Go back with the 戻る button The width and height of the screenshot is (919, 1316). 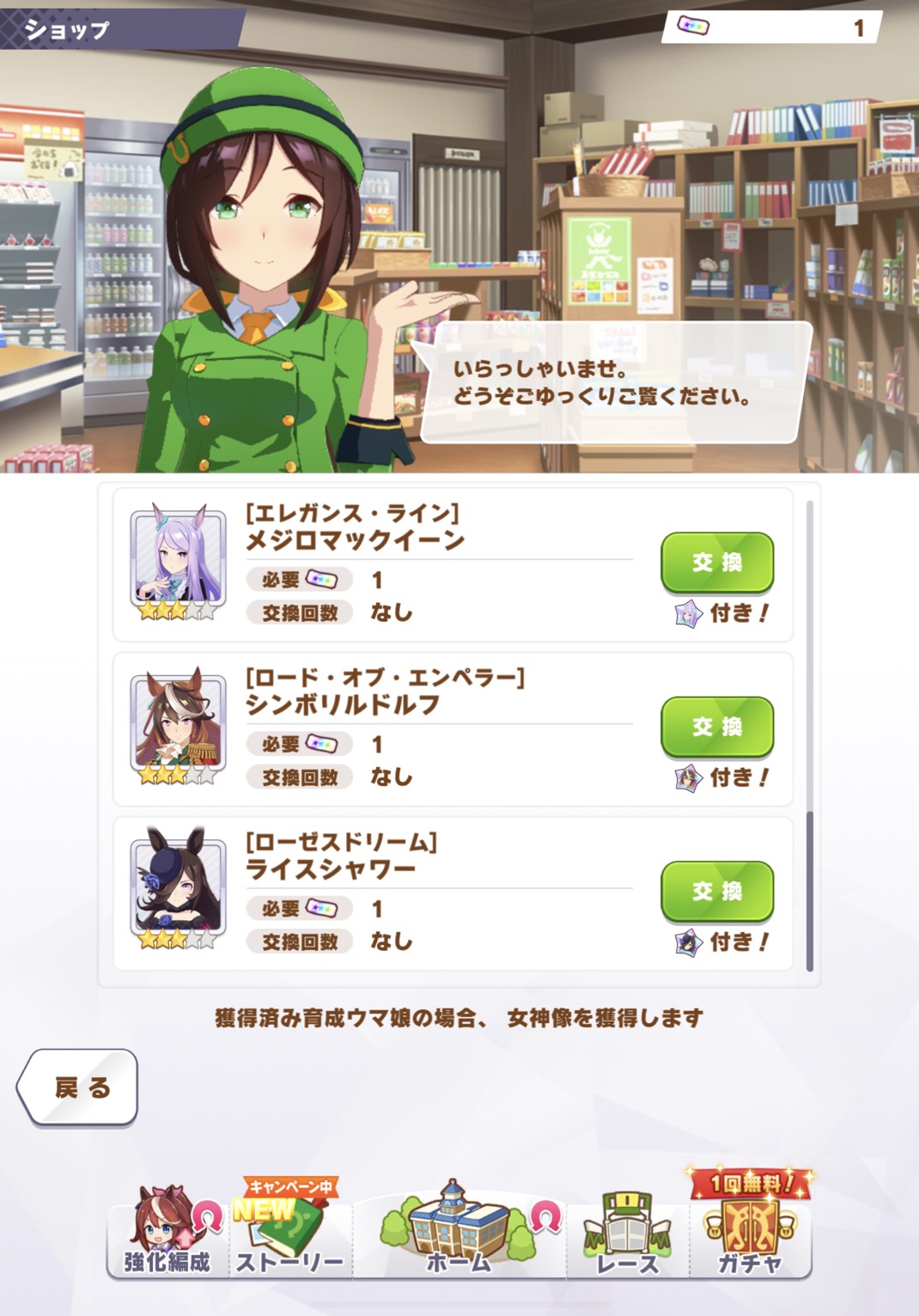coord(79,1088)
